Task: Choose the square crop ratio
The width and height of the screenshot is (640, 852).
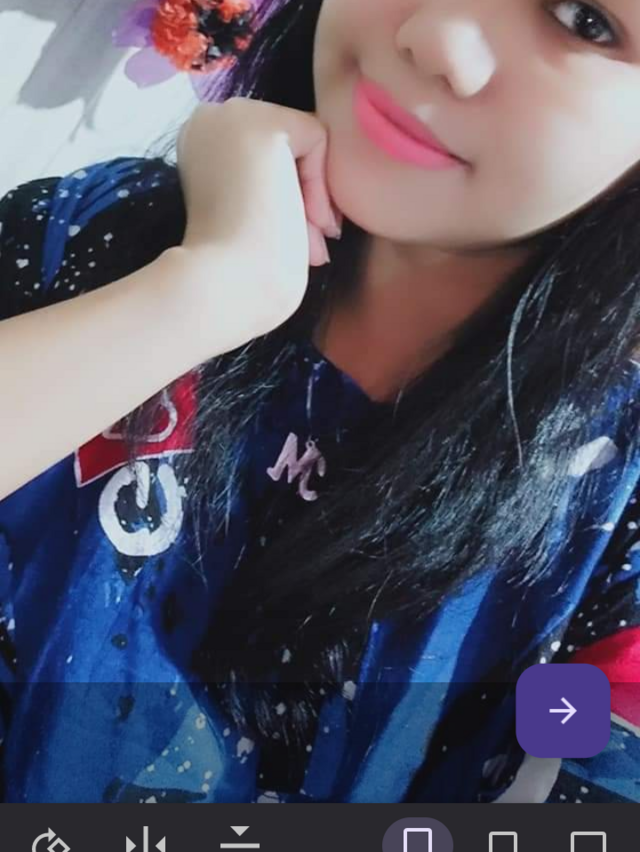Action: (503, 842)
